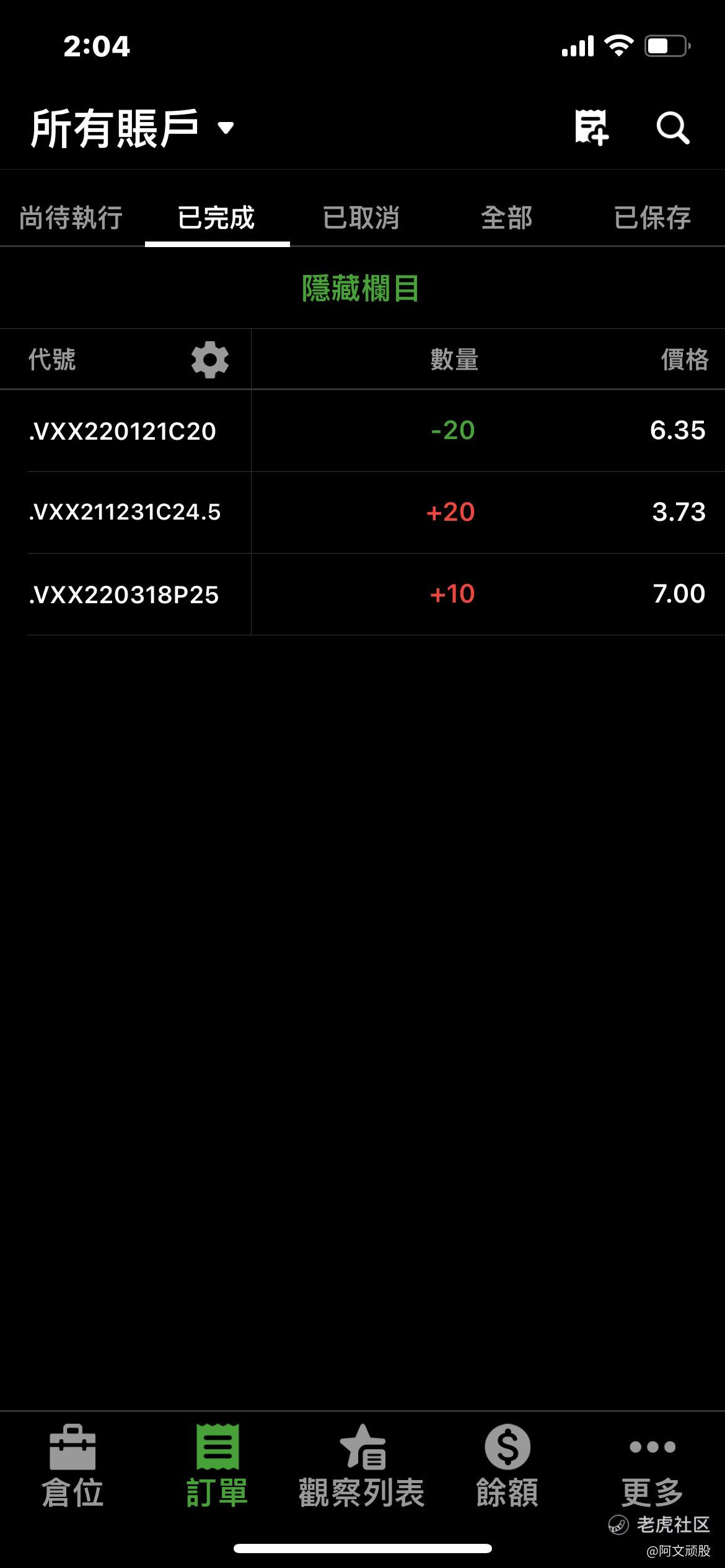
Task: Open the 觀察列表 watchlist tab
Action: coord(362,1466)
